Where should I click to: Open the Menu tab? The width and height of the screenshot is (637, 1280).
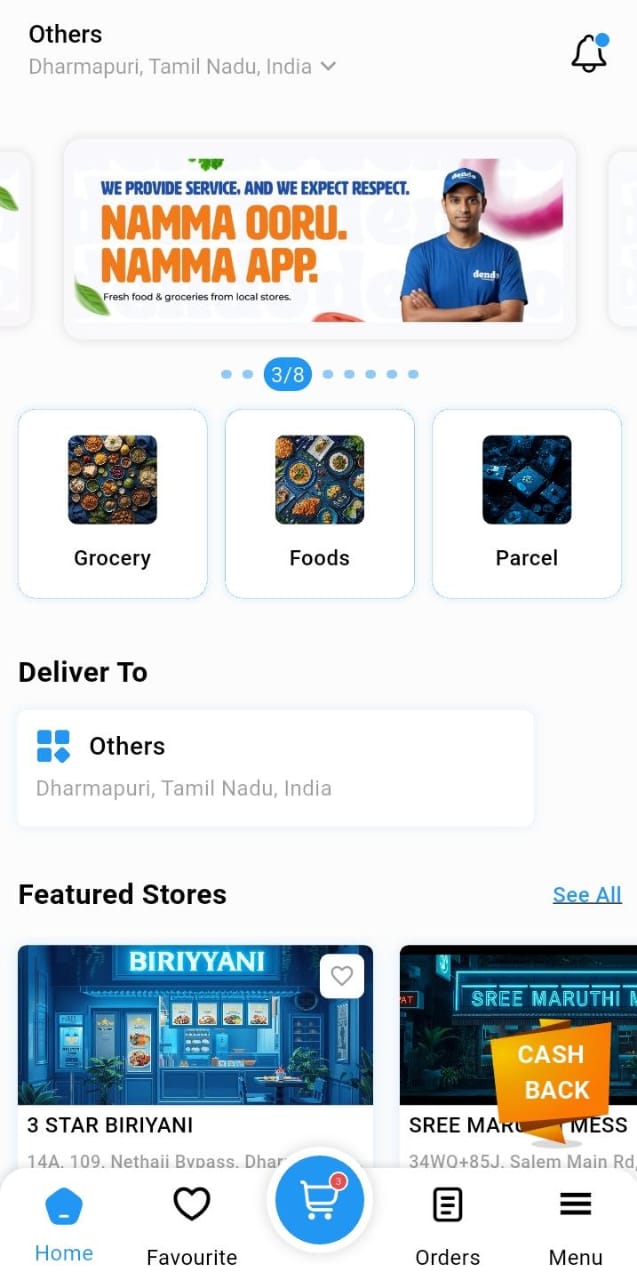pyautogui.click(x=575, y=1225)
